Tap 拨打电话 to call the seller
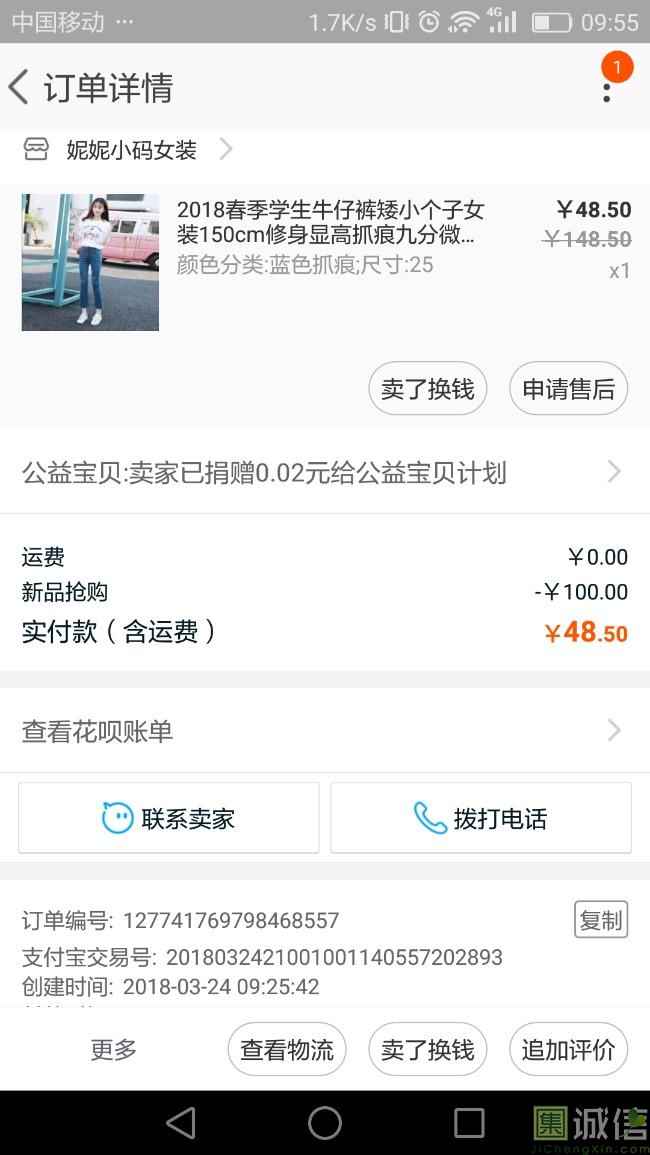Viewport: 650px width, 1155px height. 481,818
